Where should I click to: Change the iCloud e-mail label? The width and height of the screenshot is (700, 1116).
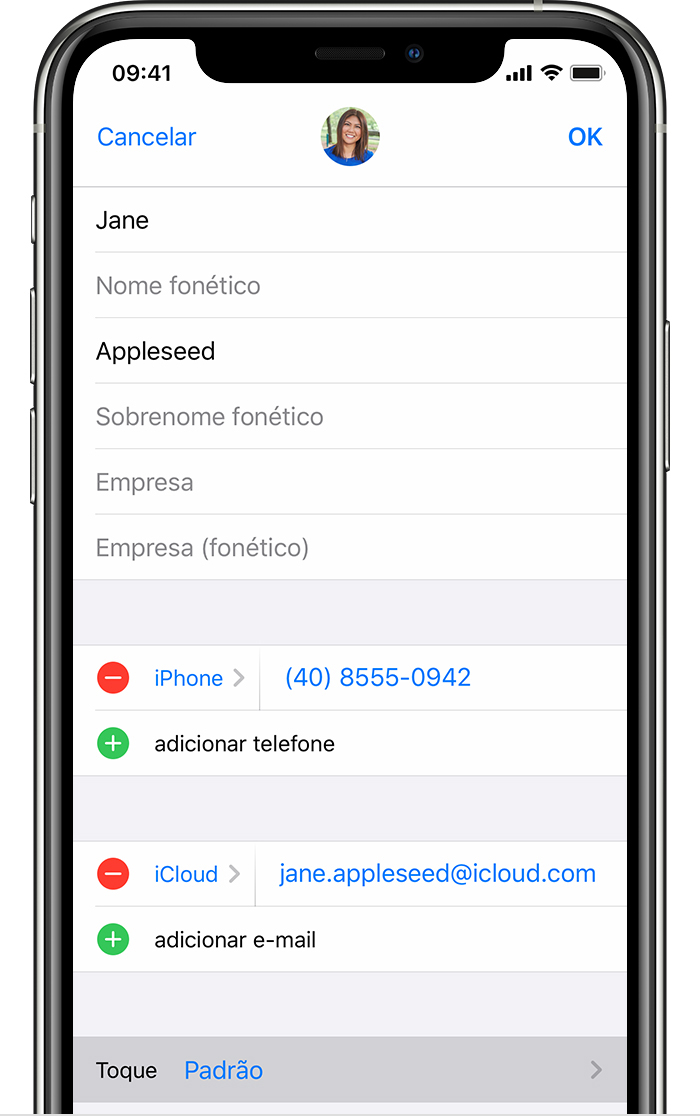196,874
